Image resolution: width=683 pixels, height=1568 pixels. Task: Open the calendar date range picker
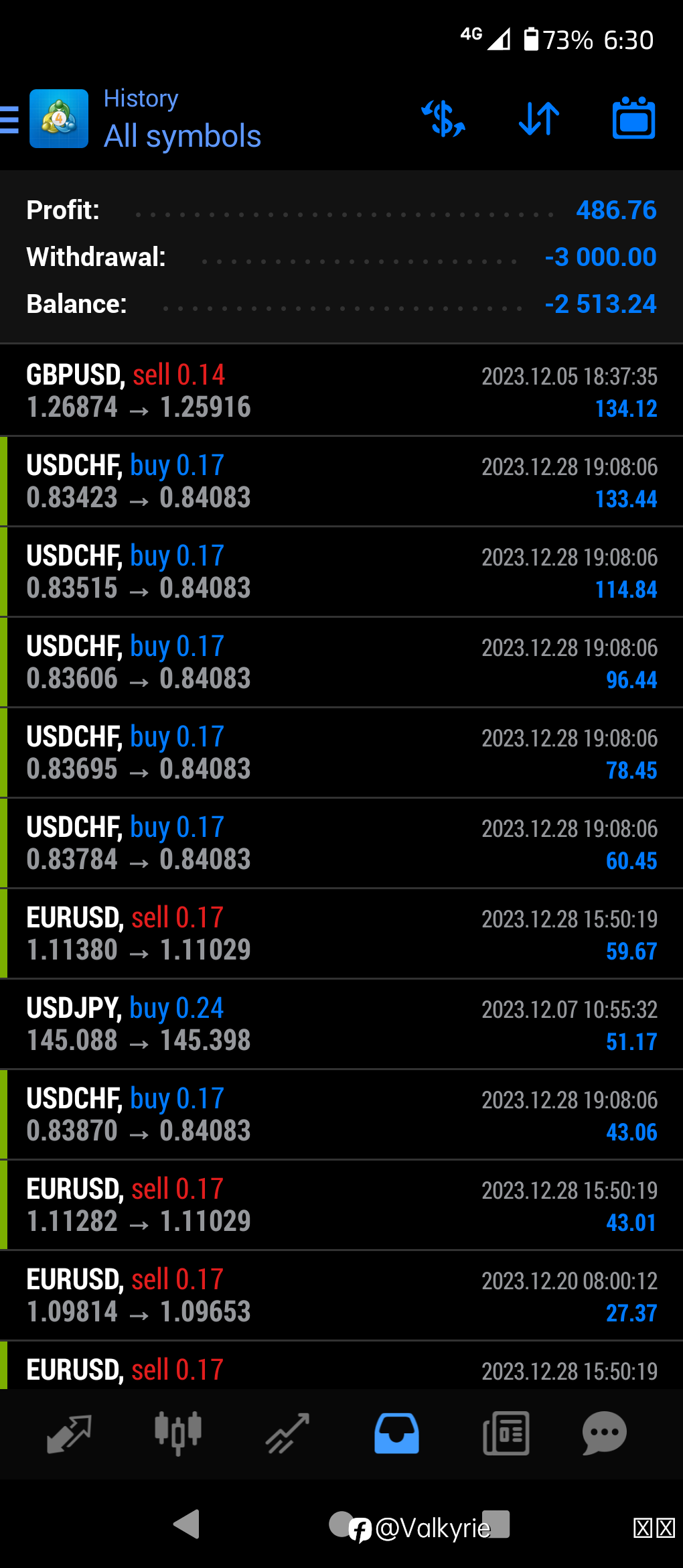(633, 119)
